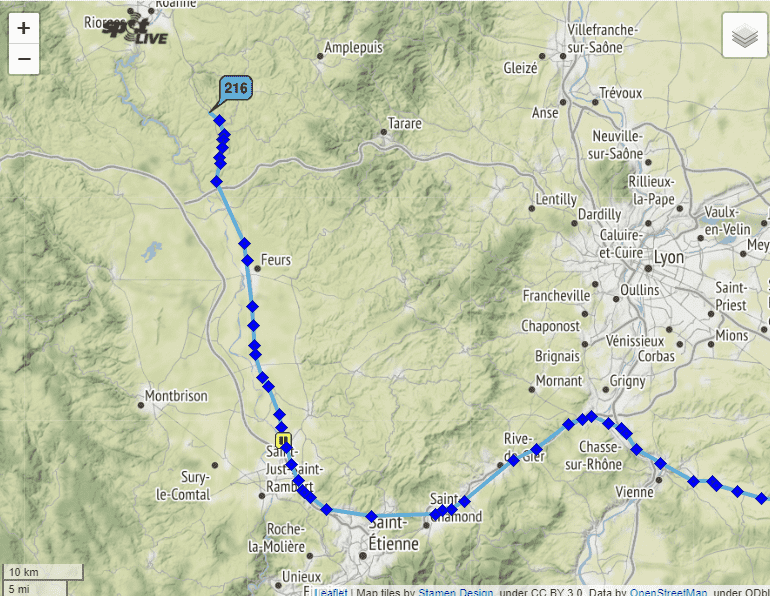Screen dimensions: 770x596
Task: Select the yellow waypoint icon near Saint-Just
Action: 284,440
